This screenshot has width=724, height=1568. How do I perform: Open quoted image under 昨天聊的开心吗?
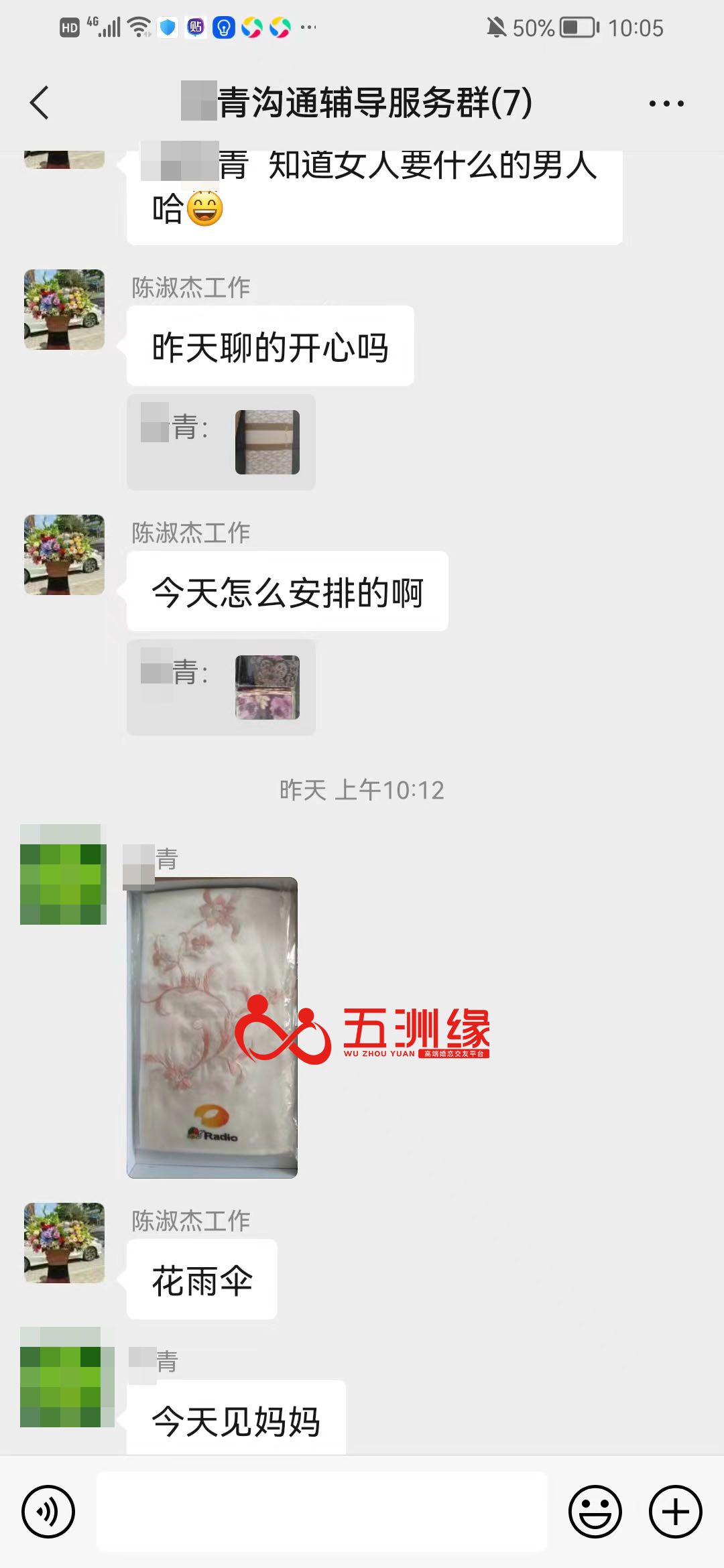tap(267, 442)
